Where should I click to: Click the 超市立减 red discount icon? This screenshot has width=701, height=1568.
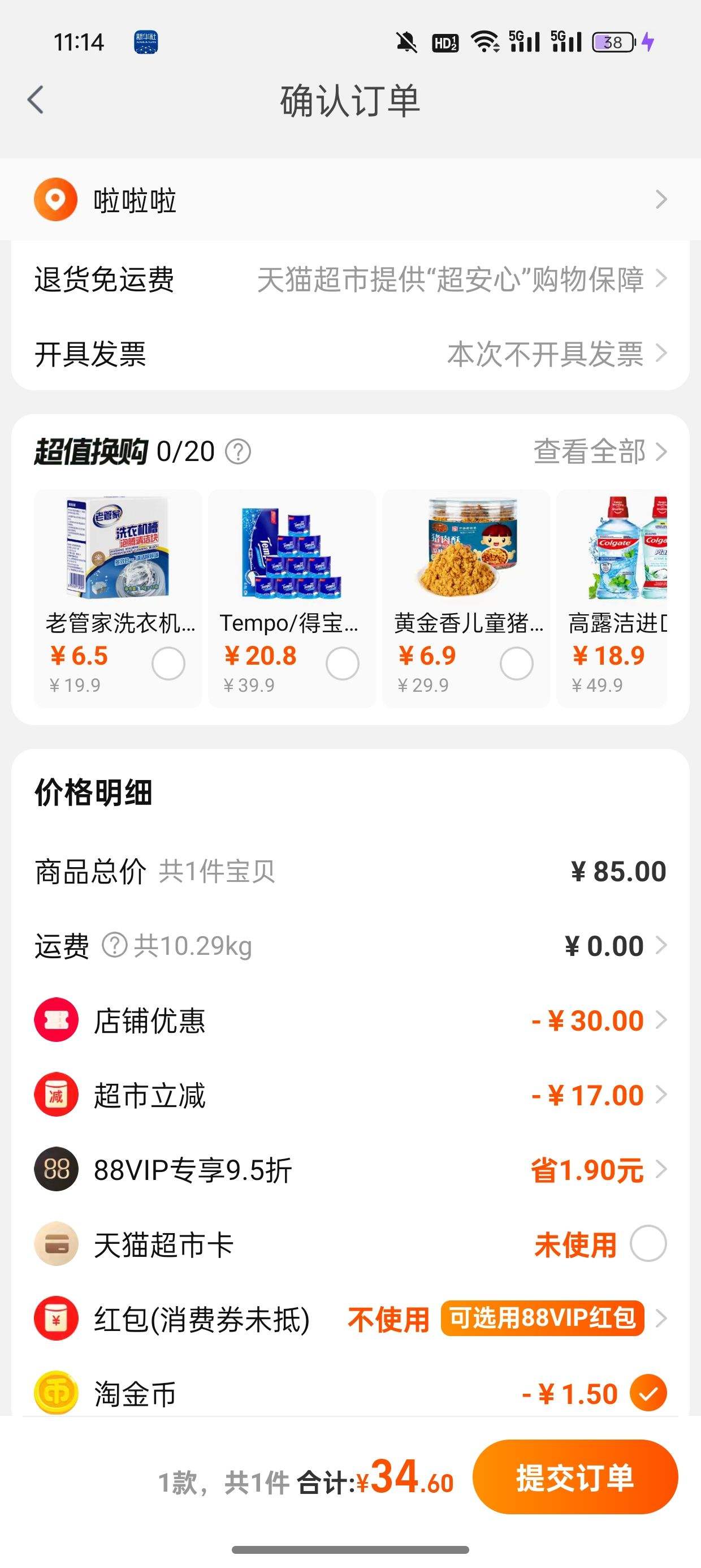(x=55, y=1094)
